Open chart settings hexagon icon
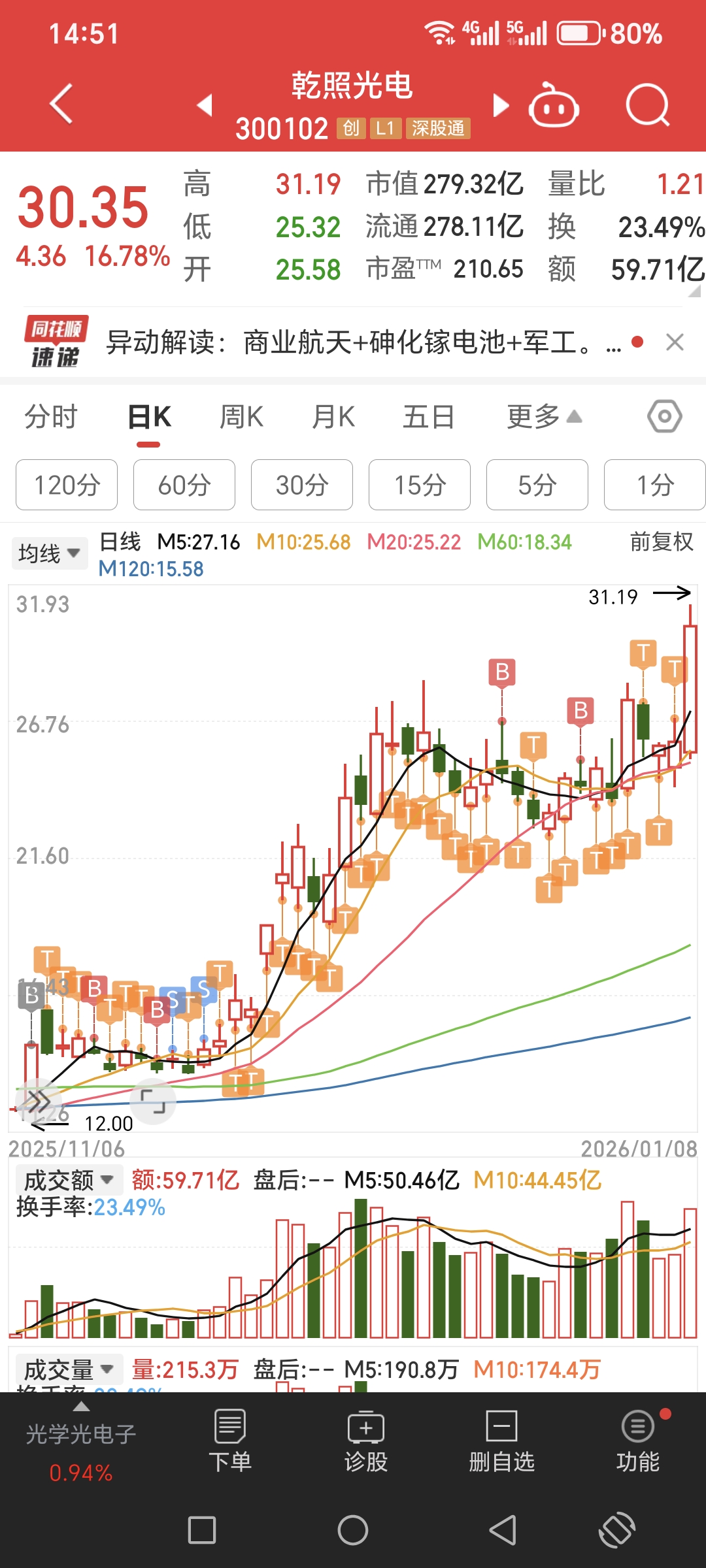This screenshot has width=706, height=1568. point(665,417)
